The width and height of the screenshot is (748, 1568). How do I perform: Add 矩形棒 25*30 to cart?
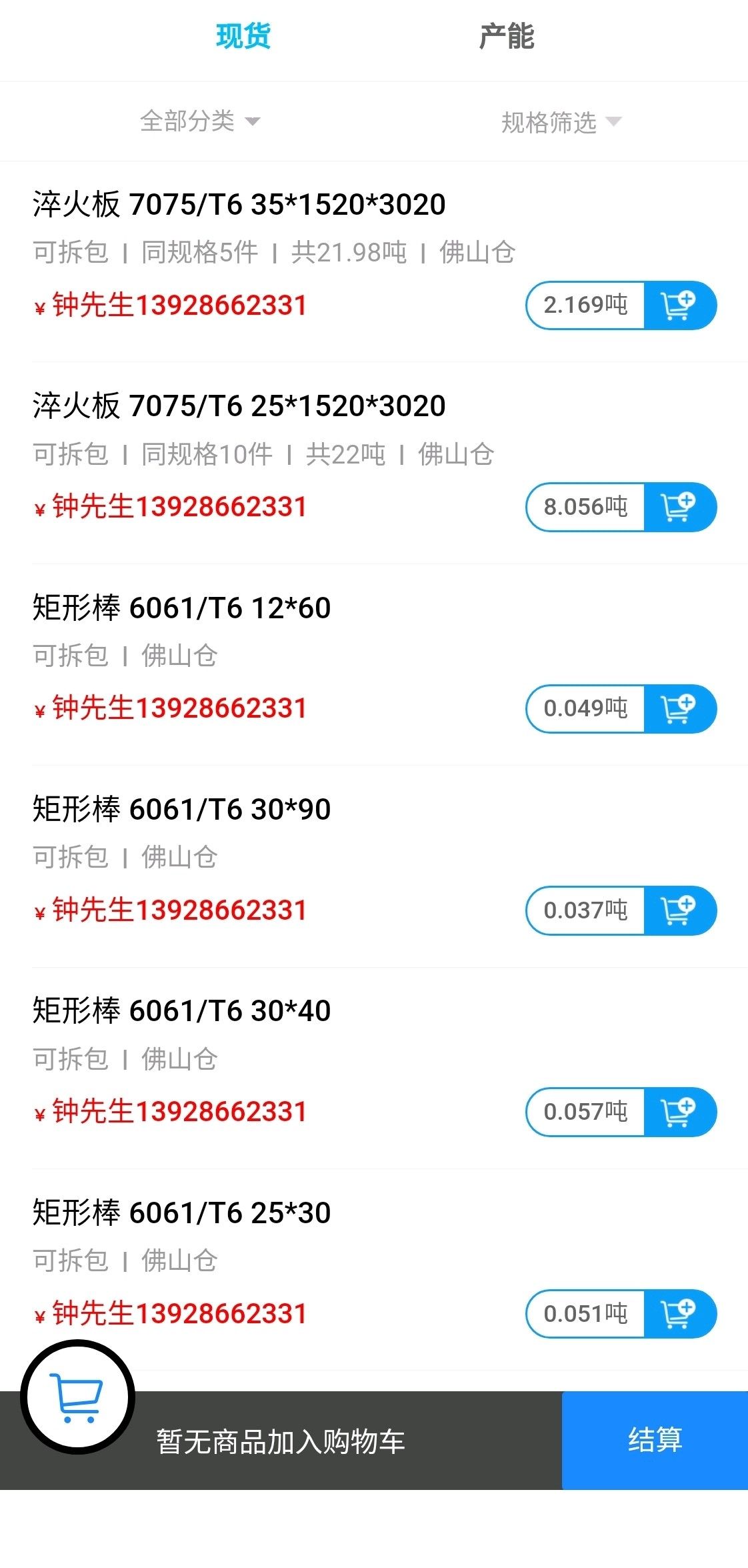679,1314
